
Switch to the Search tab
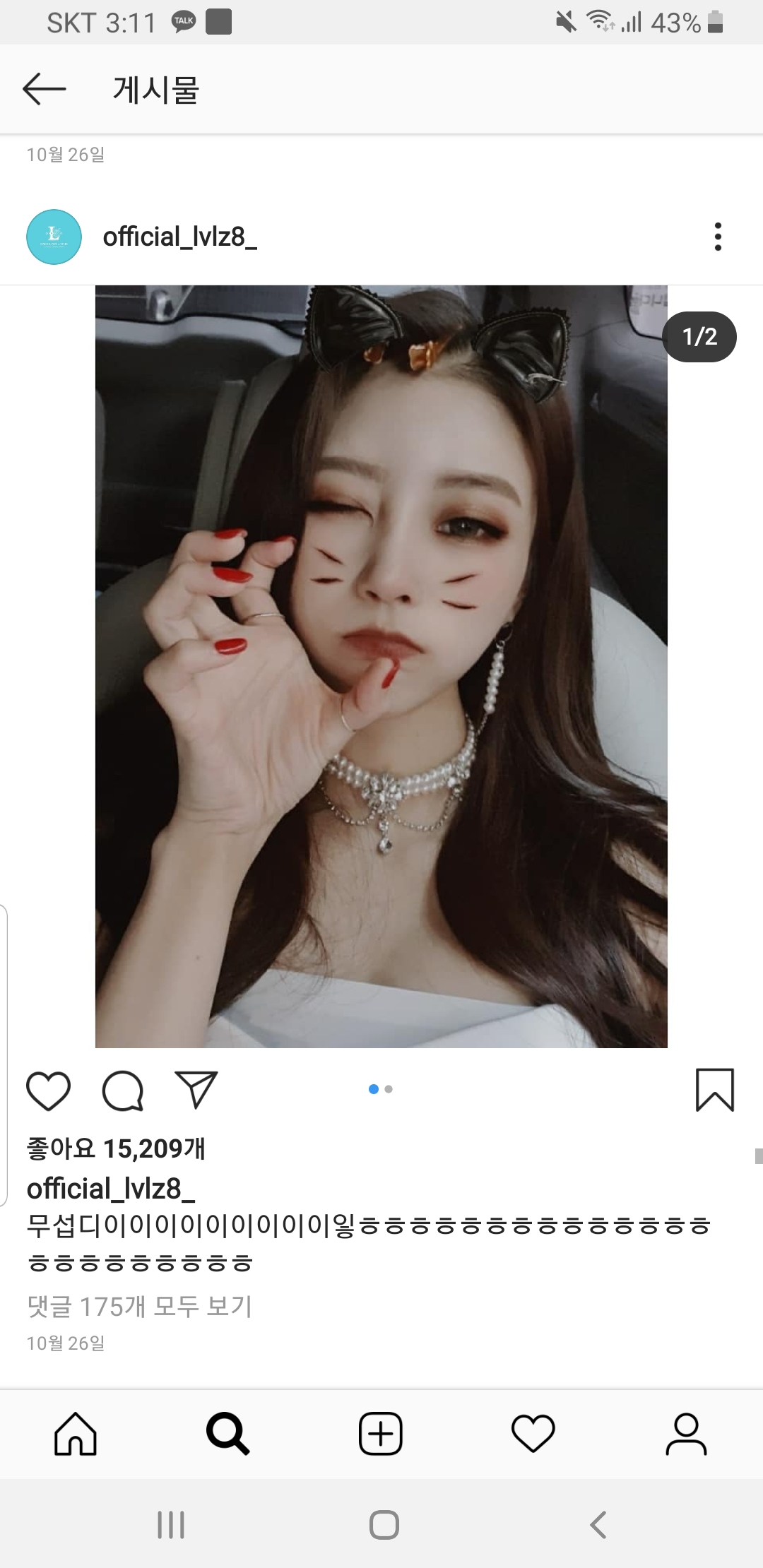(227, 1434)
